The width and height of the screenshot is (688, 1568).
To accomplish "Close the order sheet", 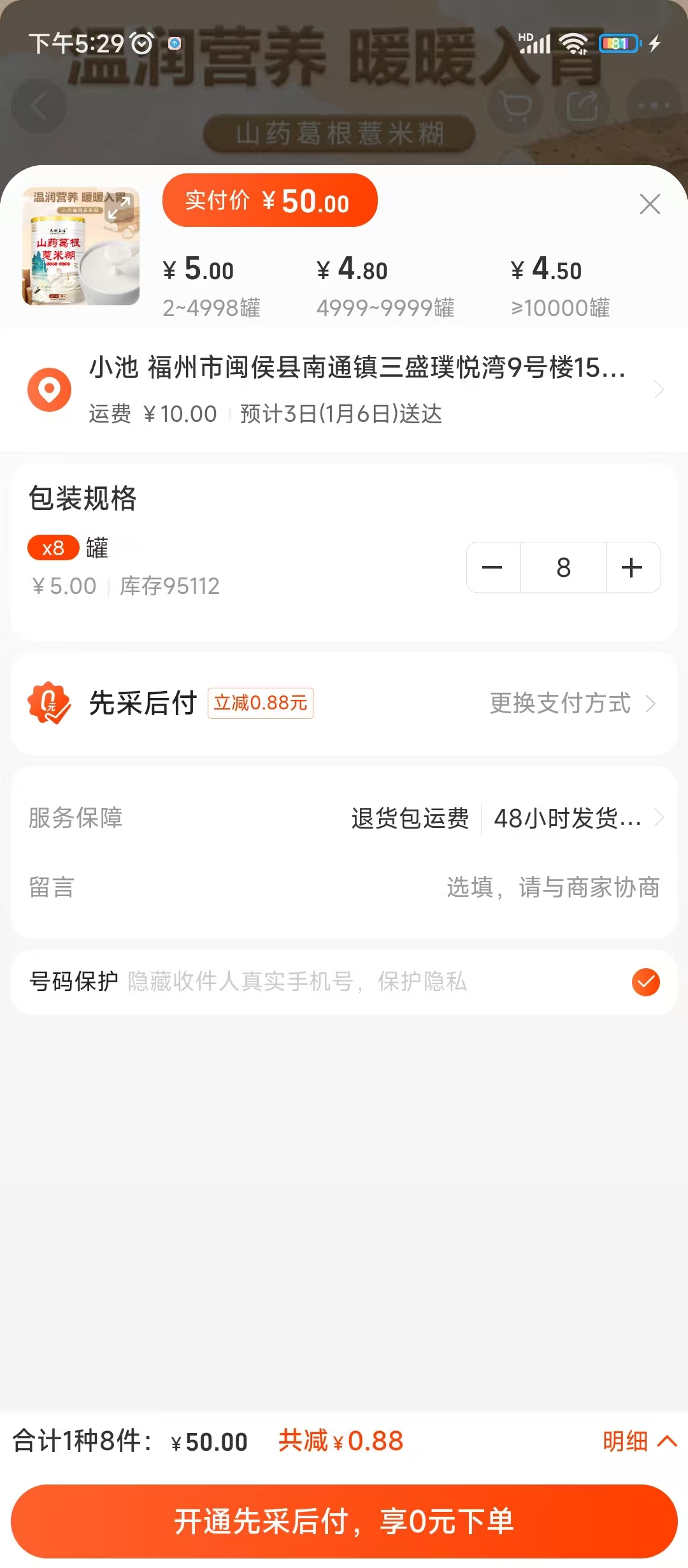I will [x=650, y=204].
